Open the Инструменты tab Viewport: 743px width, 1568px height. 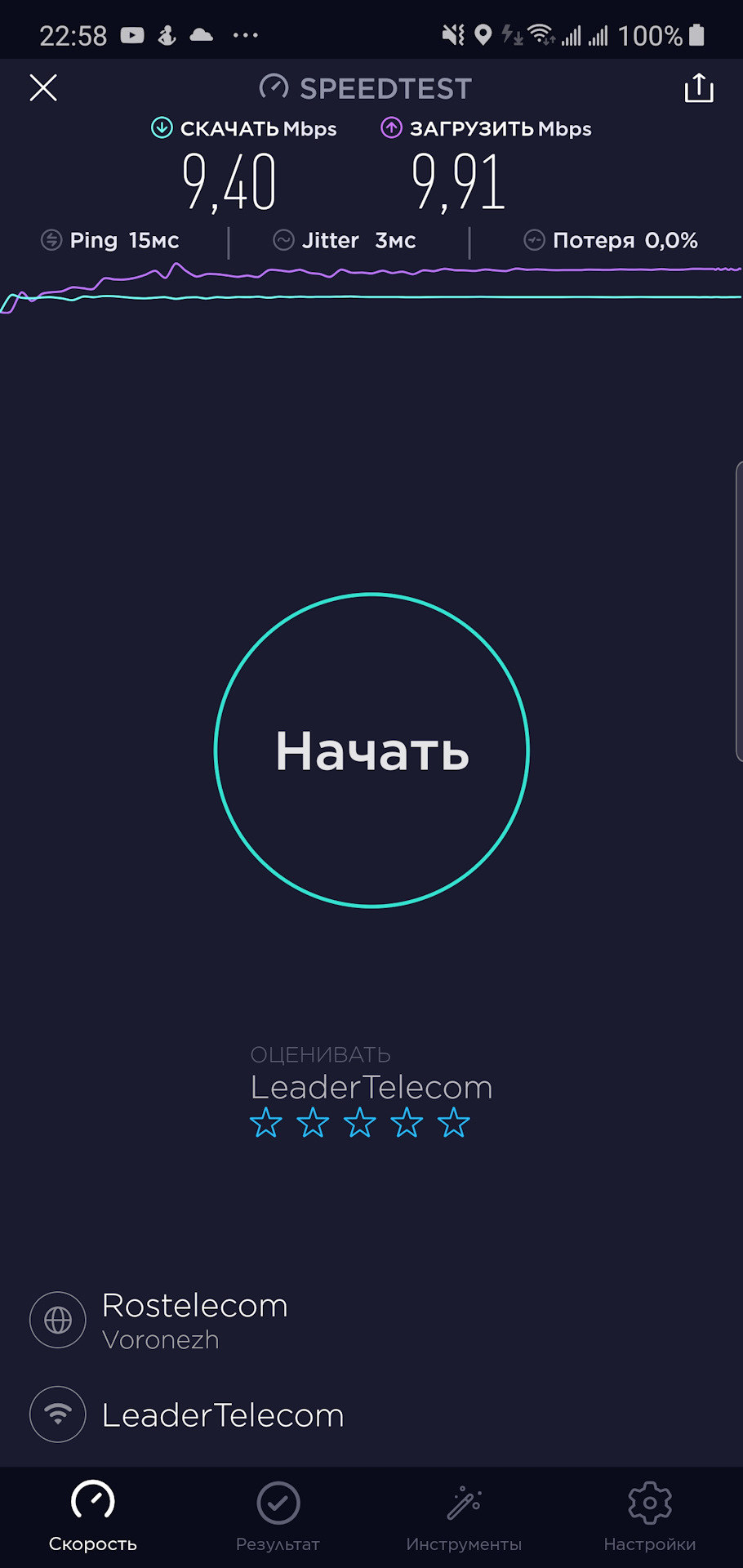464,1516
